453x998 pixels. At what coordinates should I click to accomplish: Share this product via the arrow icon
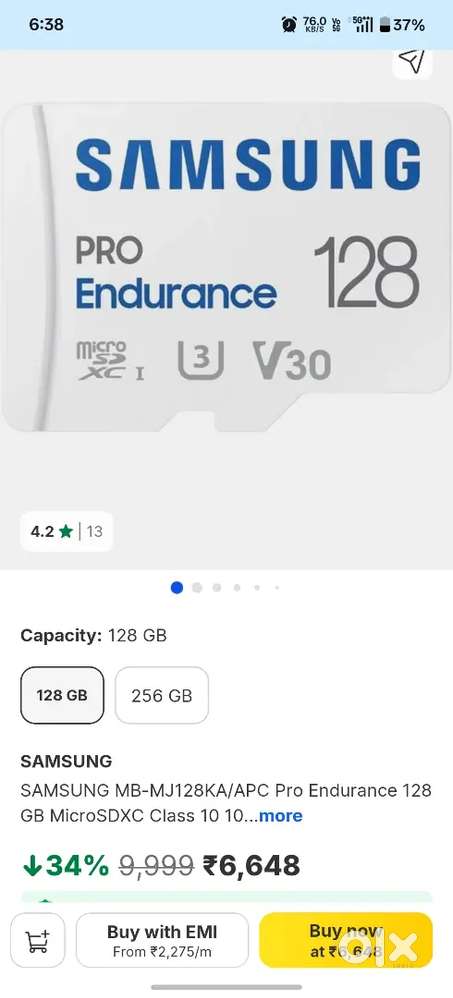412,62
